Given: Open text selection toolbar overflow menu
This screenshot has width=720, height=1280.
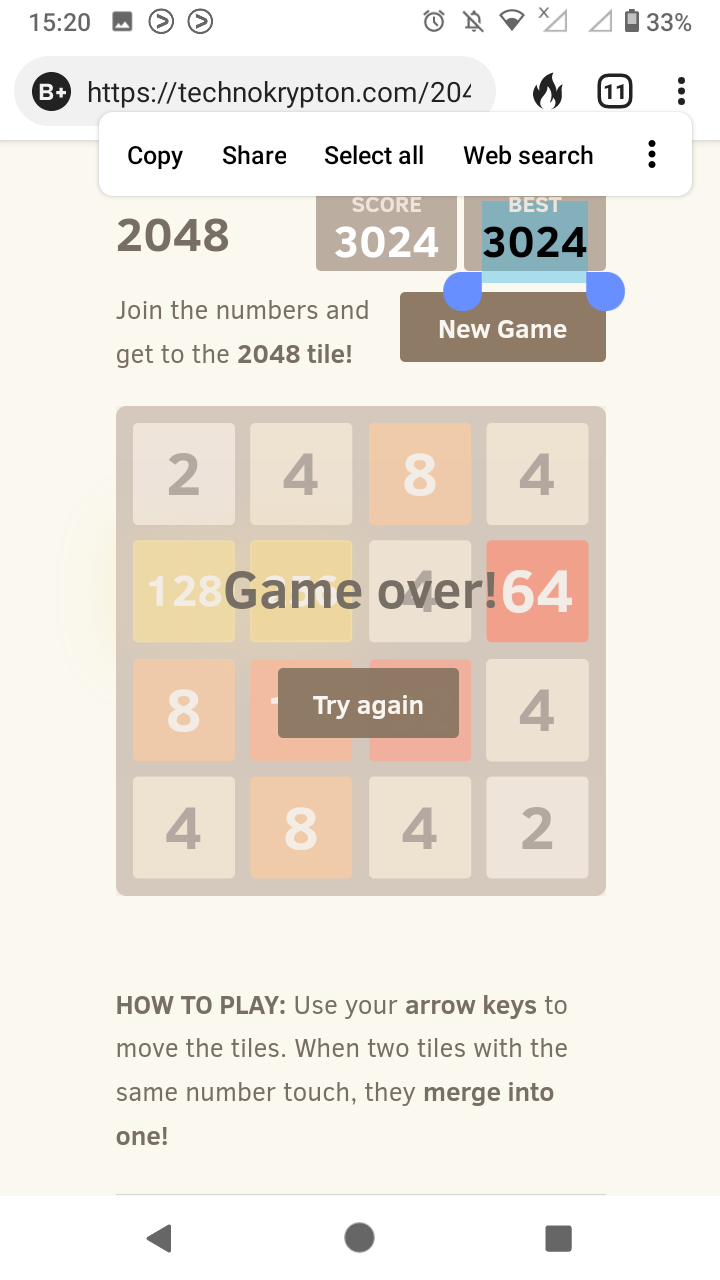Looking at the screenshot, I should [x=652, y=154].
